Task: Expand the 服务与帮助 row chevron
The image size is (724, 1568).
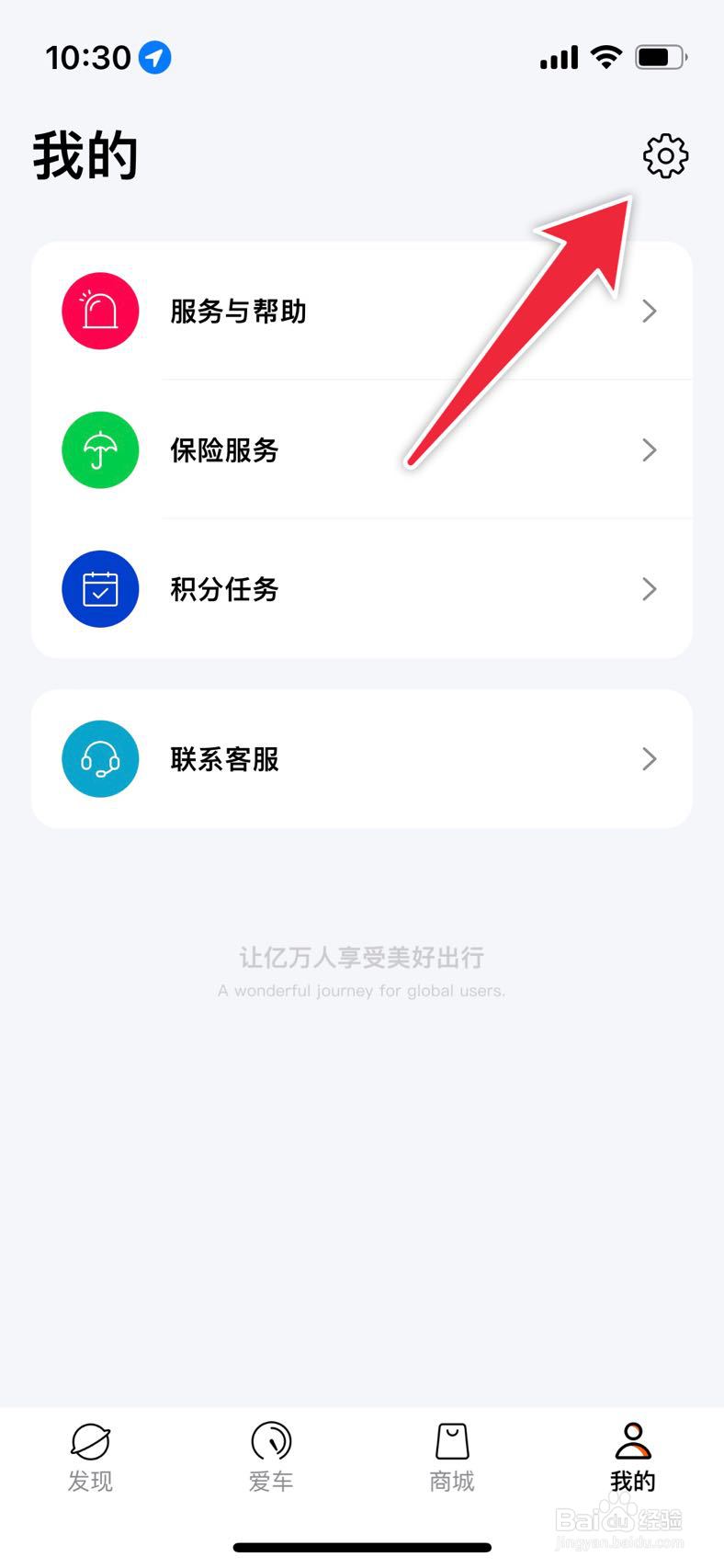Action: [650, 311]
